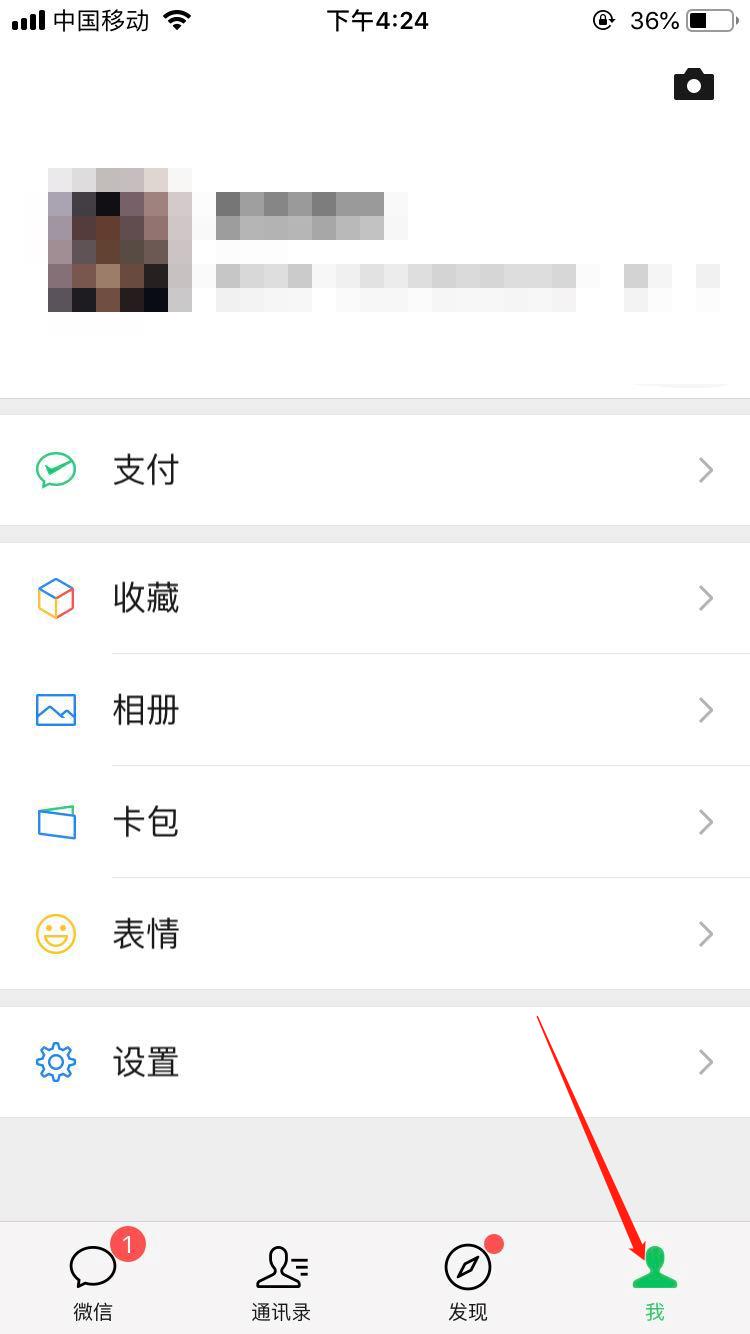Open WeChat Pay via the payment icon
Image resolution: width=750 pixels, height=1334 pixels.
pyautogui.click(x=55, y=470)
